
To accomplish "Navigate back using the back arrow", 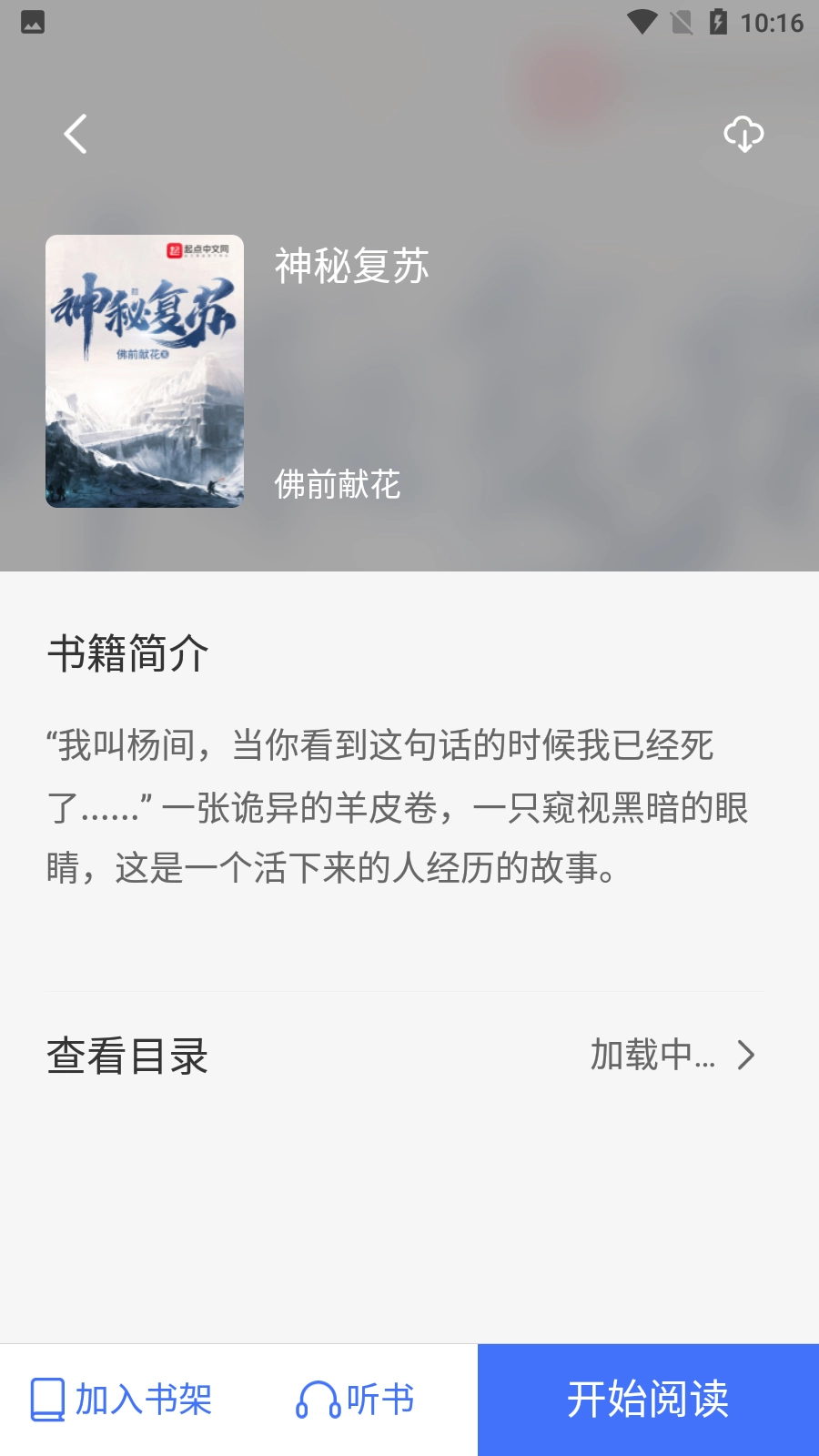I will point(76,134).
